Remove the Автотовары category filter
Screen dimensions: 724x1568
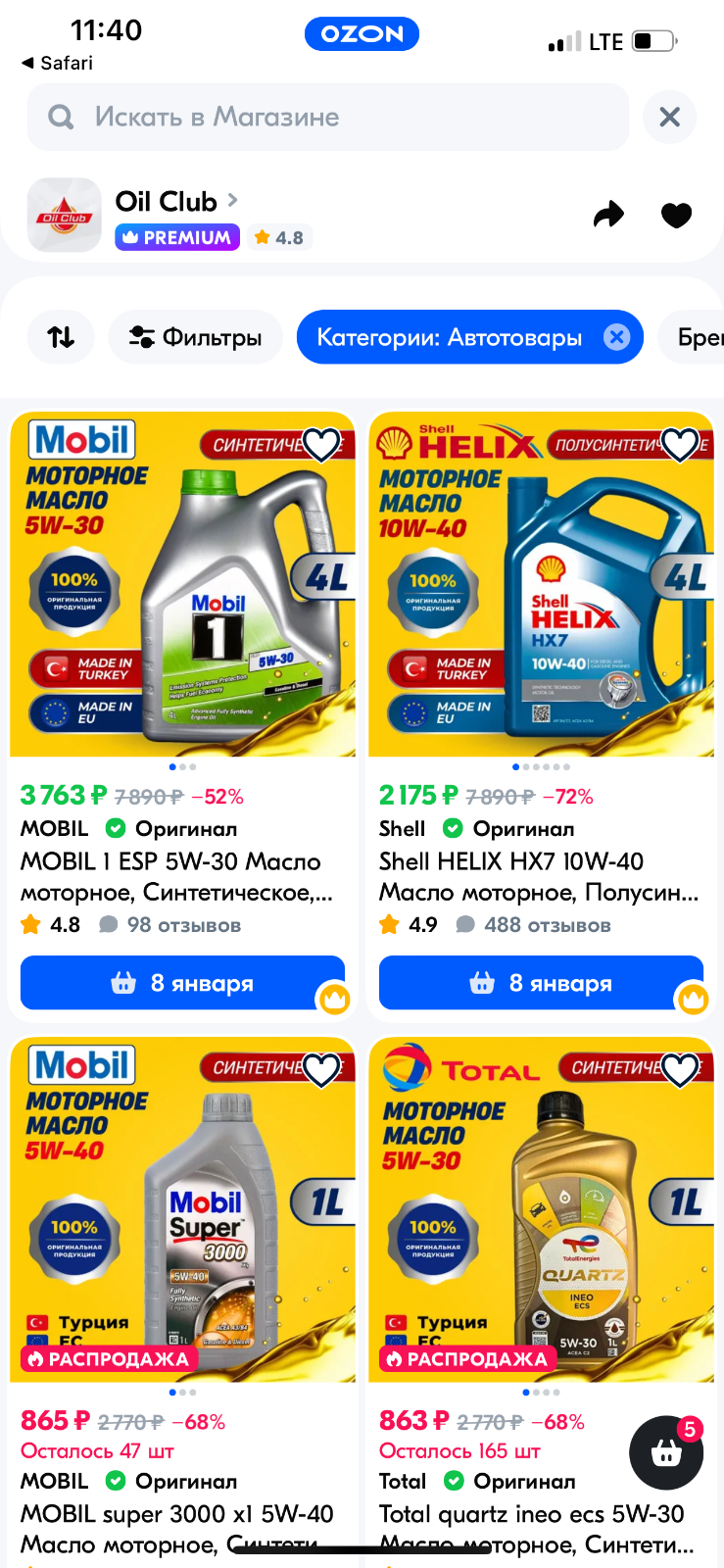click(x=616, y=337)
